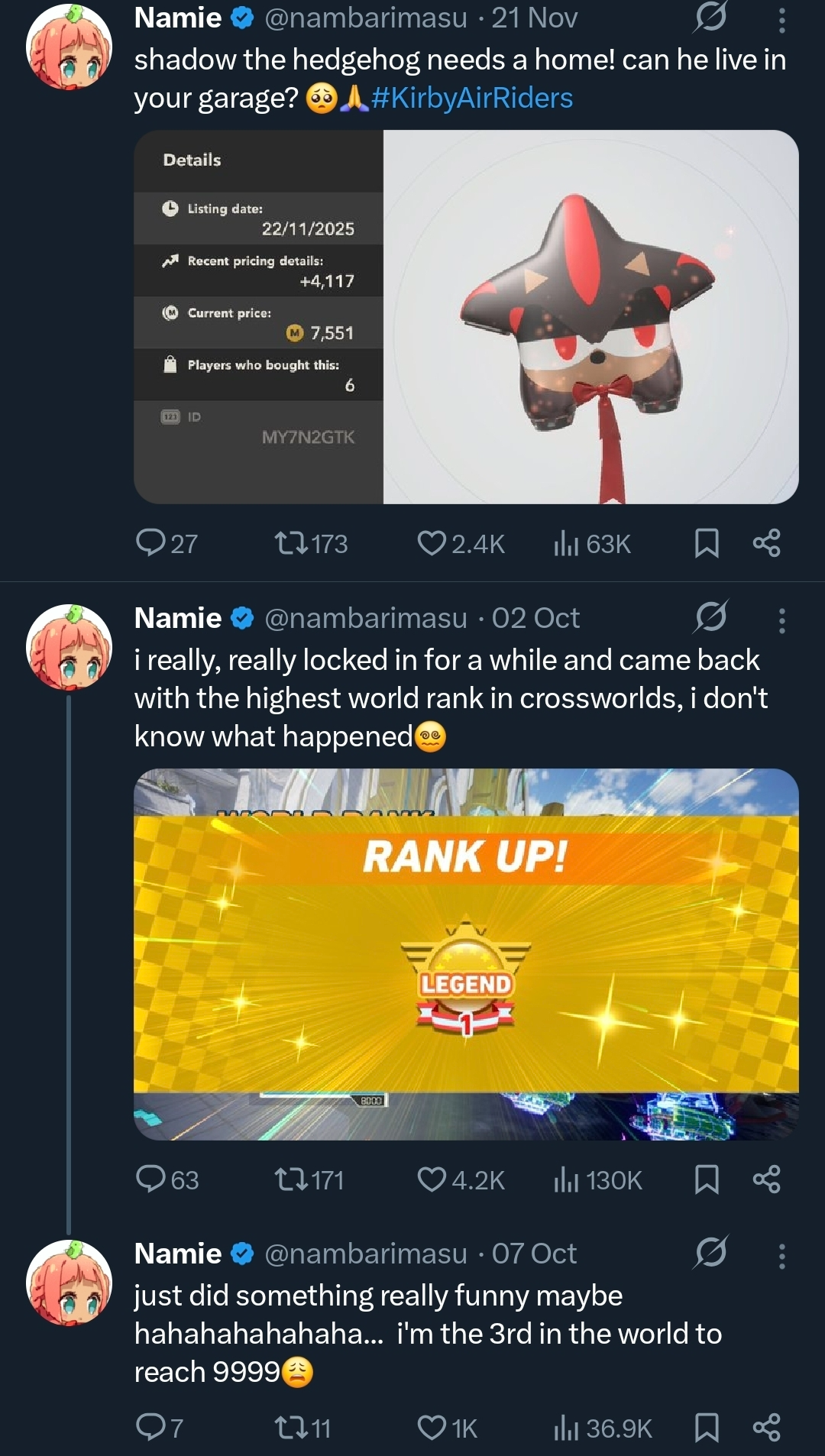Image resolution: width=825 pixels, height=1456 pixels.
Task: Share the 21 Nov Shadow hedgehog post
Action: 766,543
